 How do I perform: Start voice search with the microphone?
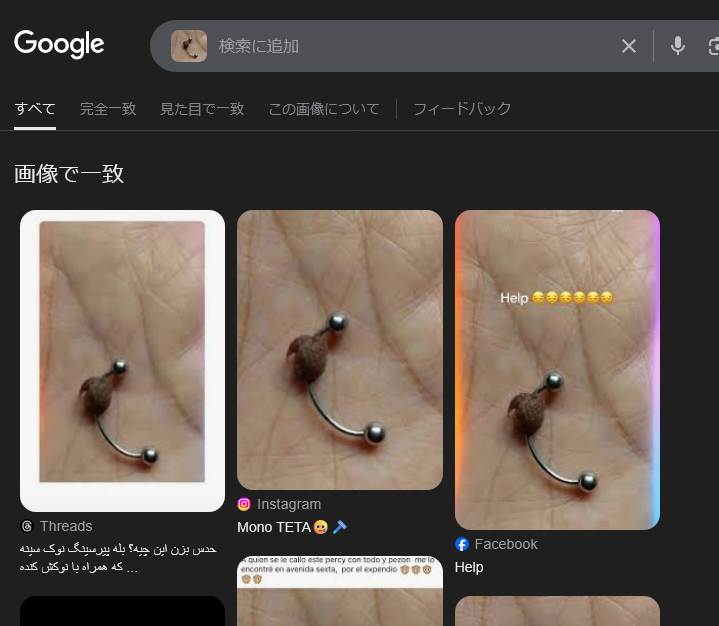point(678,46)
